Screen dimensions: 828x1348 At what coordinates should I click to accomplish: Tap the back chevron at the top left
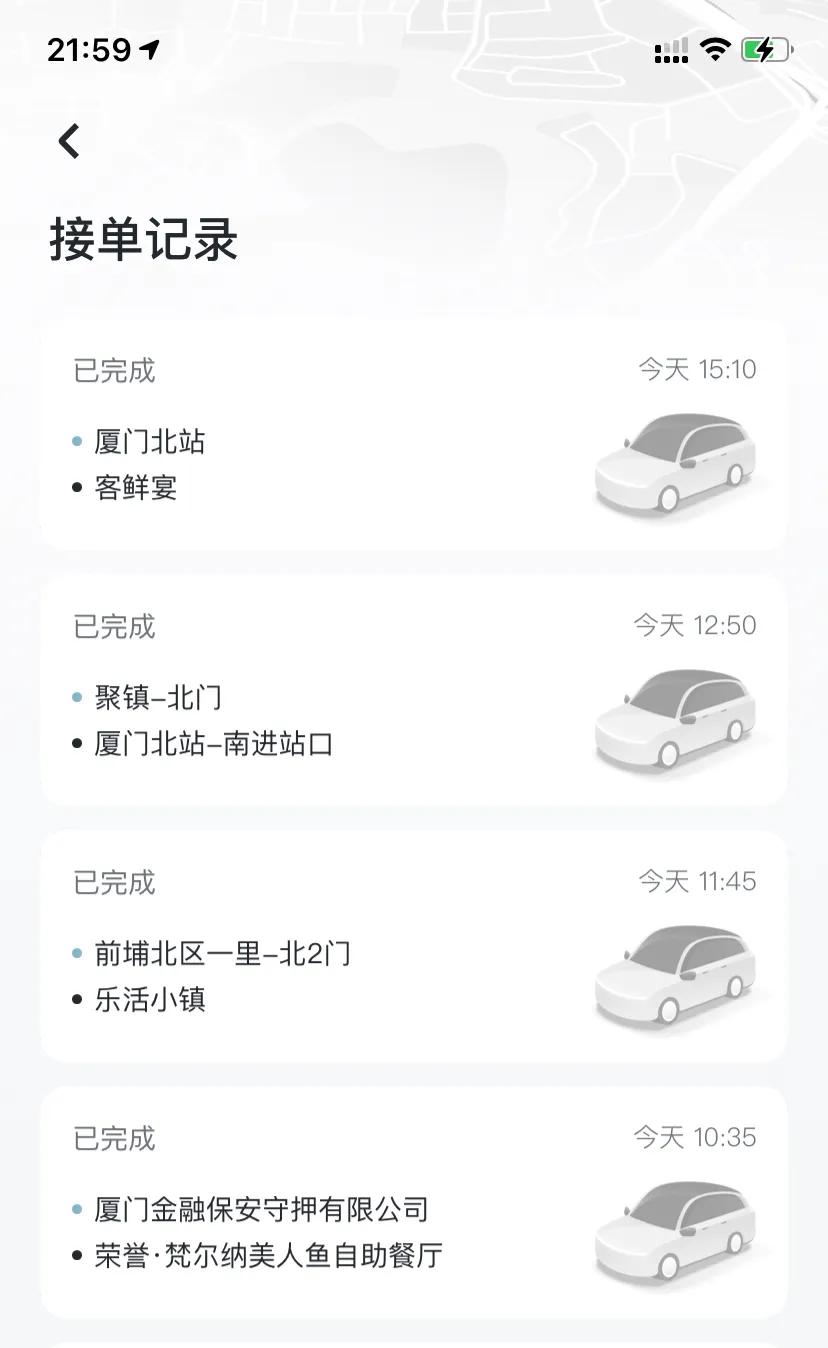point(68,140)
